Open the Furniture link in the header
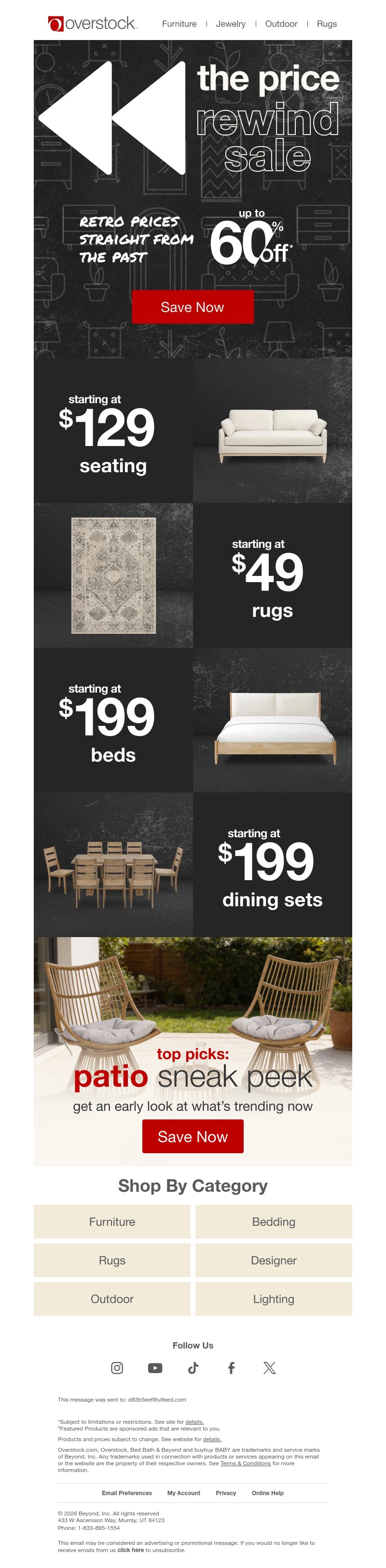The width and height of the screenshot is (386, 1568). tap(179, 24)
